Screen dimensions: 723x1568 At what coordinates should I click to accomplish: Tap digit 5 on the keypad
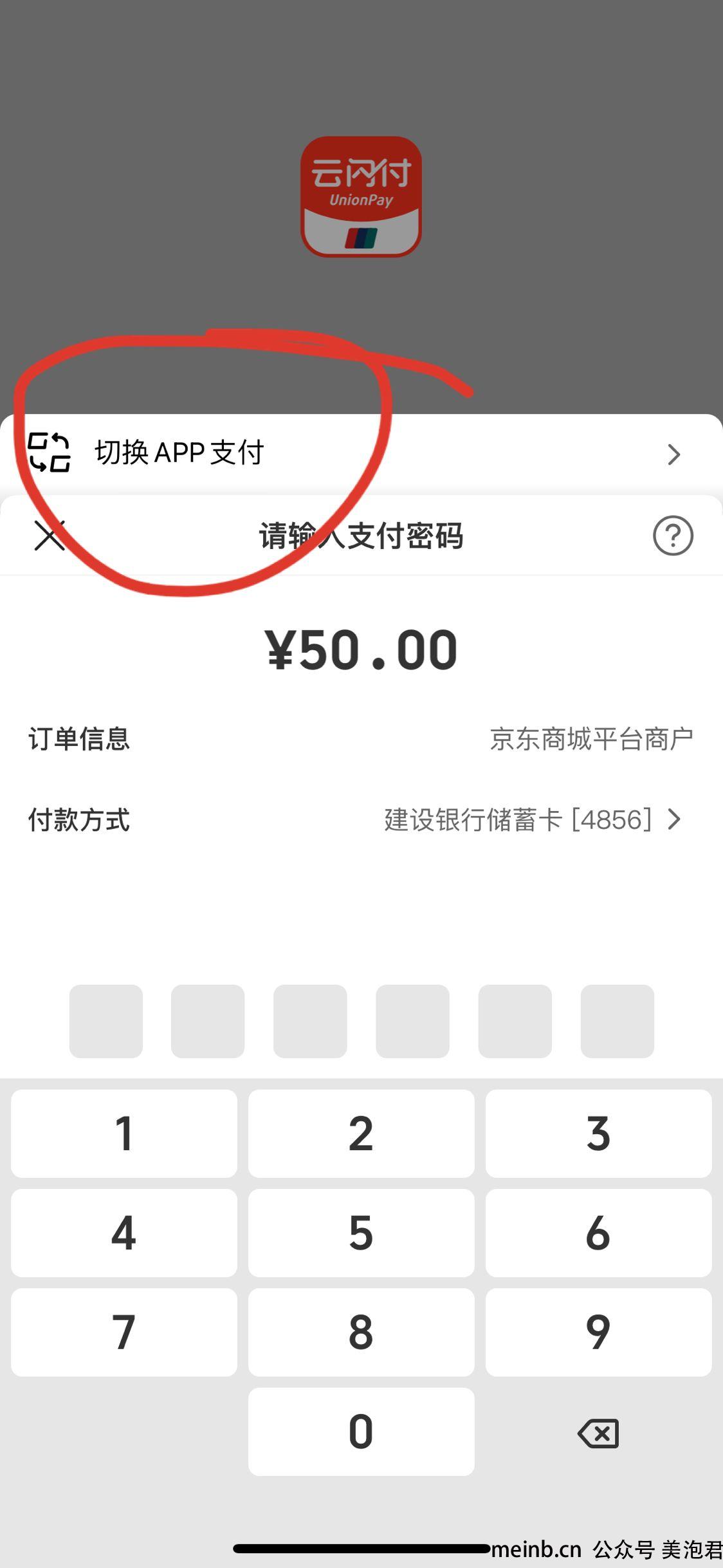pos(361,1233)
